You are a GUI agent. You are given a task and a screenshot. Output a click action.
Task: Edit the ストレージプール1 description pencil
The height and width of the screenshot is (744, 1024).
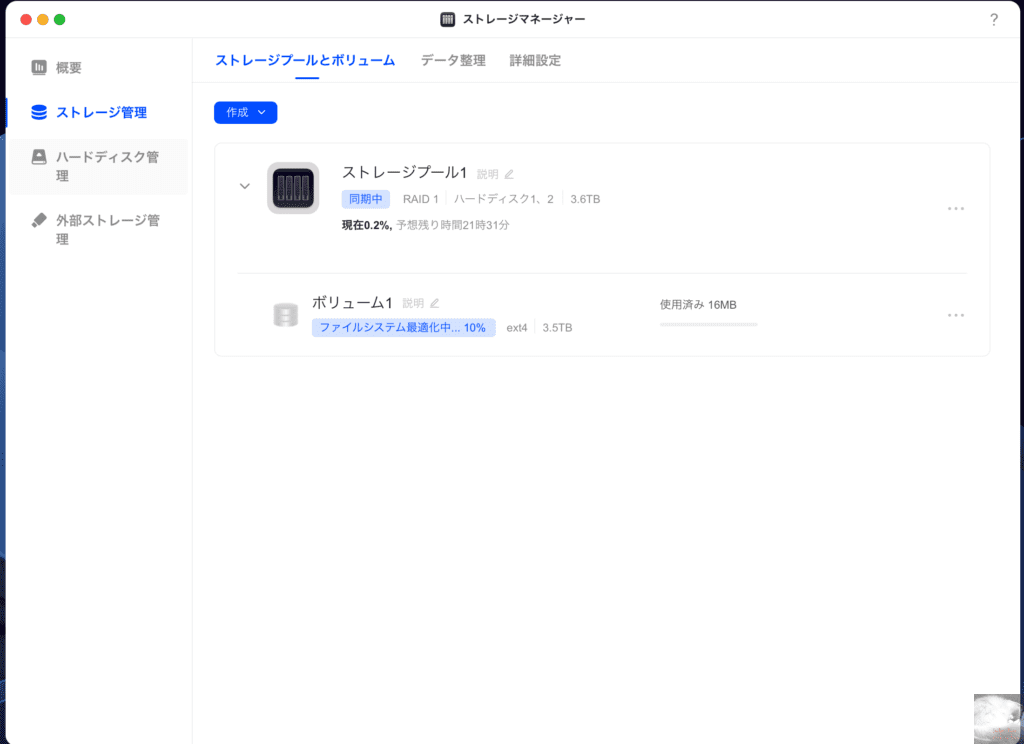point(509,174)
